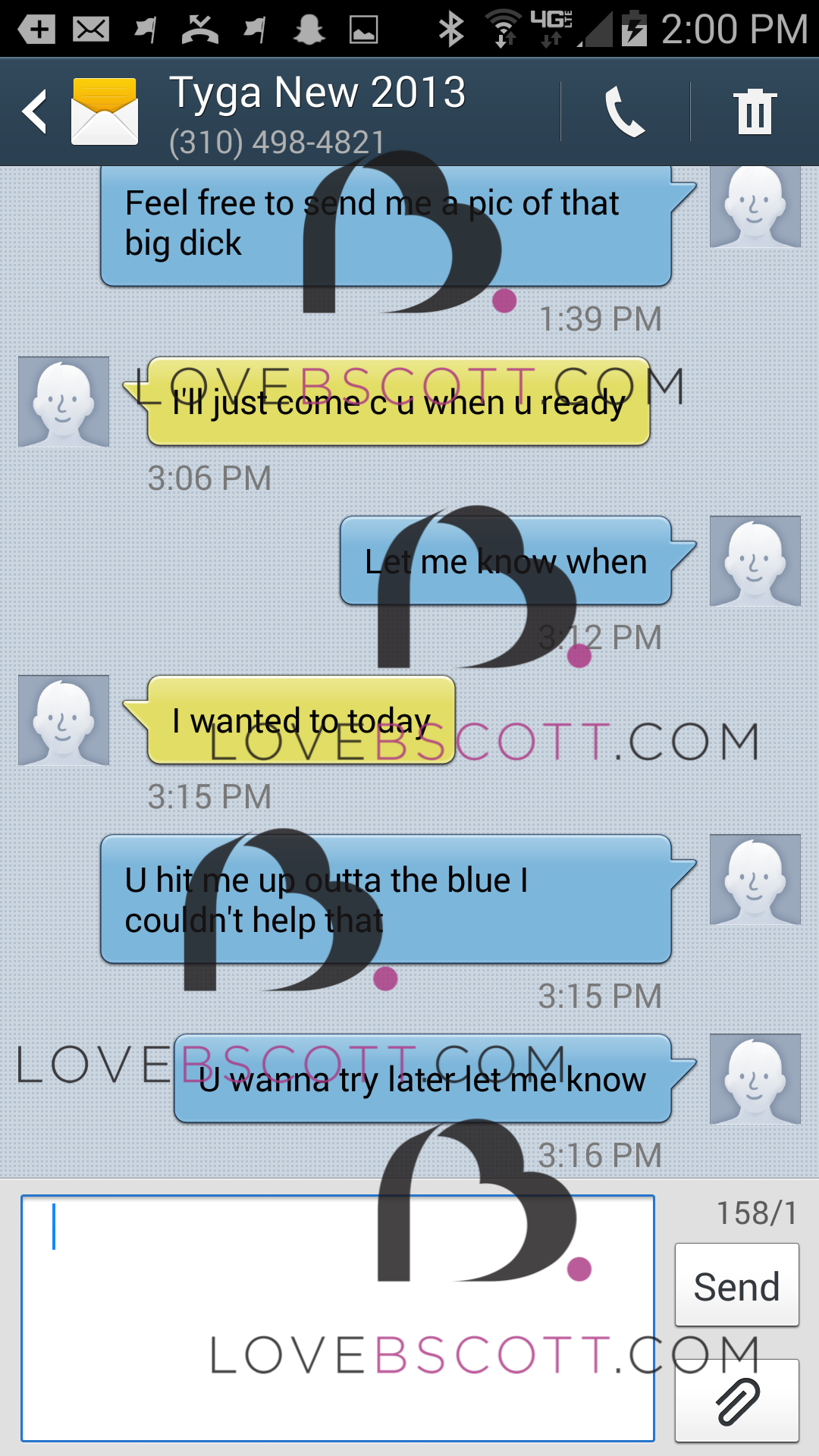This screenshot has height=1456, width=819.
Task: Call the Tyga New 2013 contact
Action: pos(625,111)
